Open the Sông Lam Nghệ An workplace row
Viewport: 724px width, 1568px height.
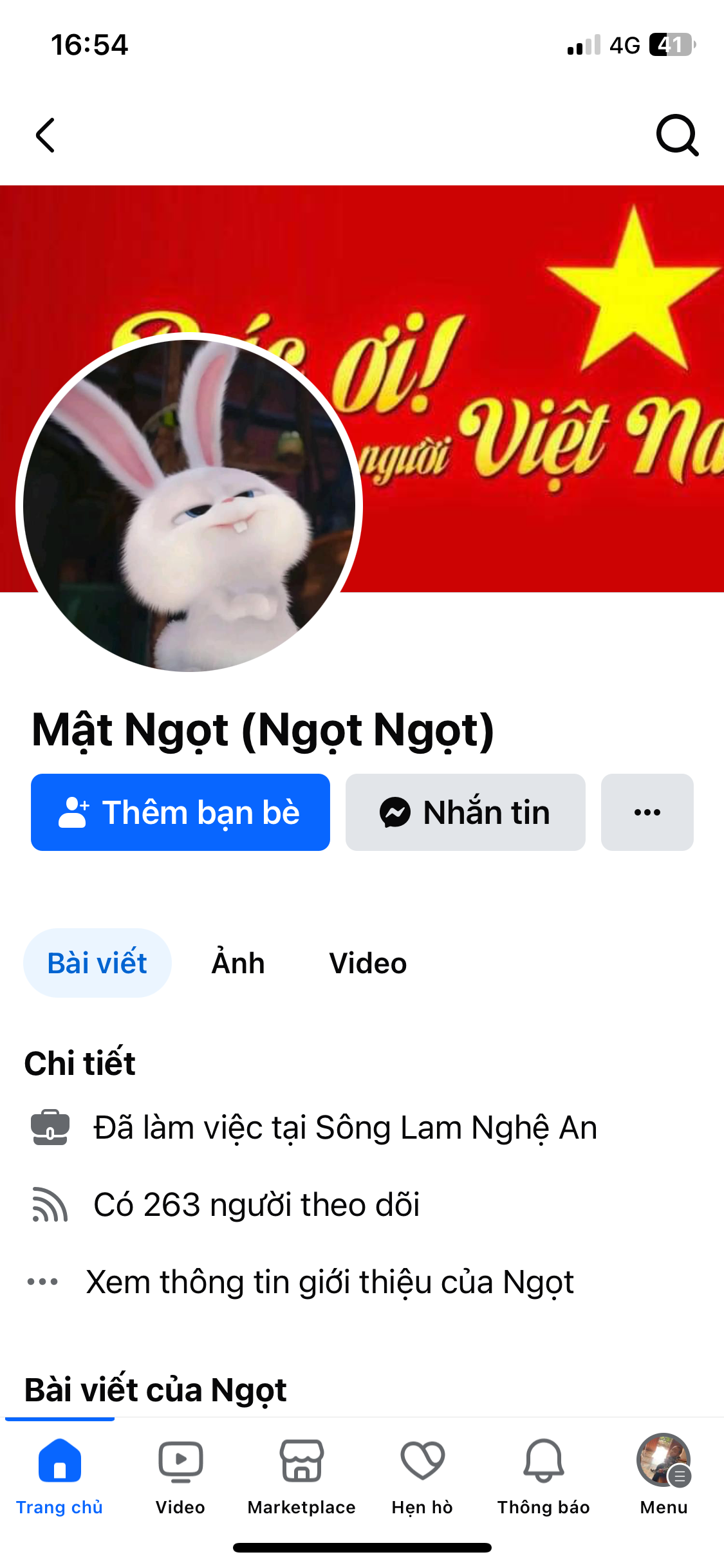coord(345,1128)
